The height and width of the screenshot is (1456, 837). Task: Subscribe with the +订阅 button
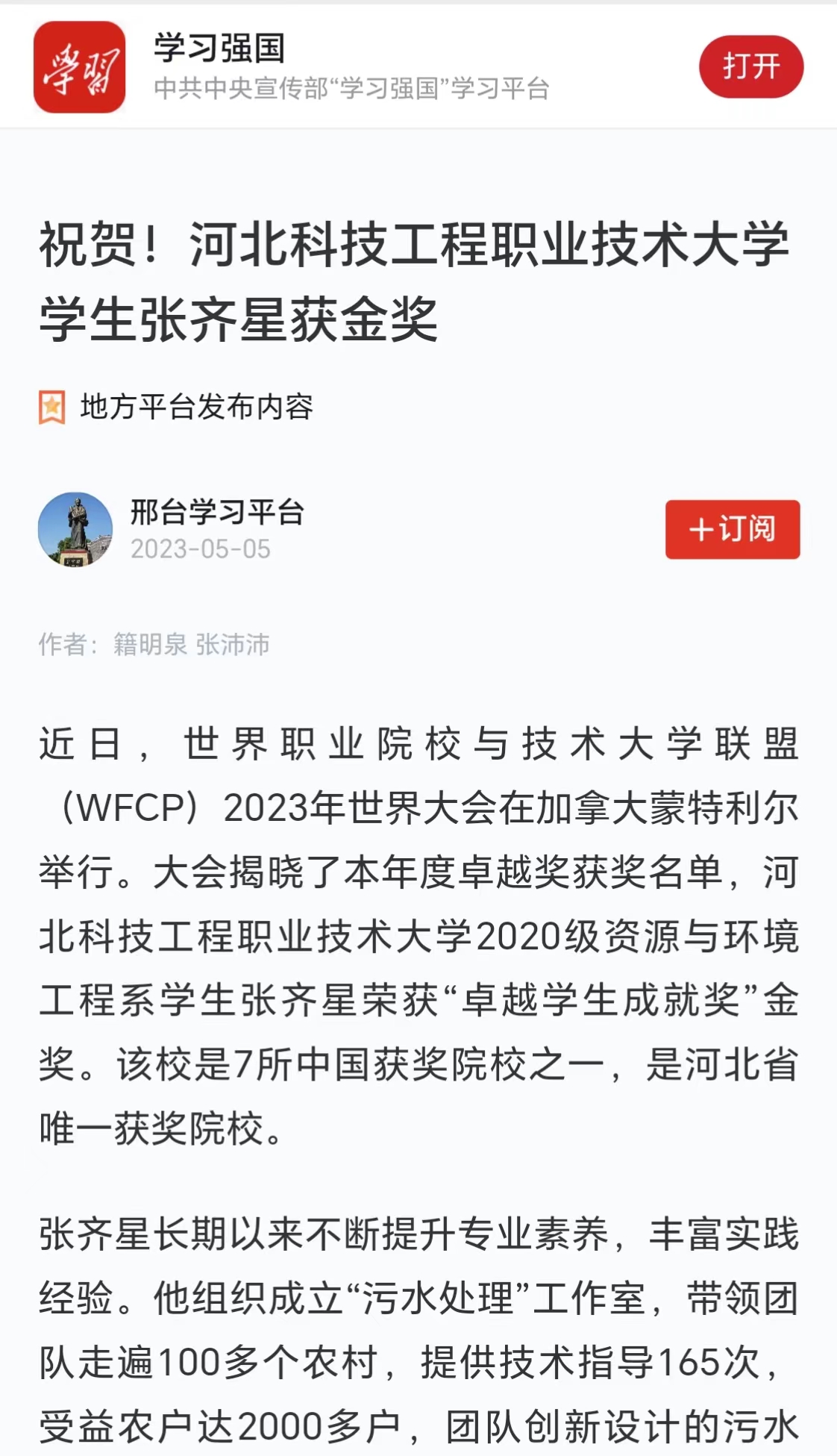point(732,529)
